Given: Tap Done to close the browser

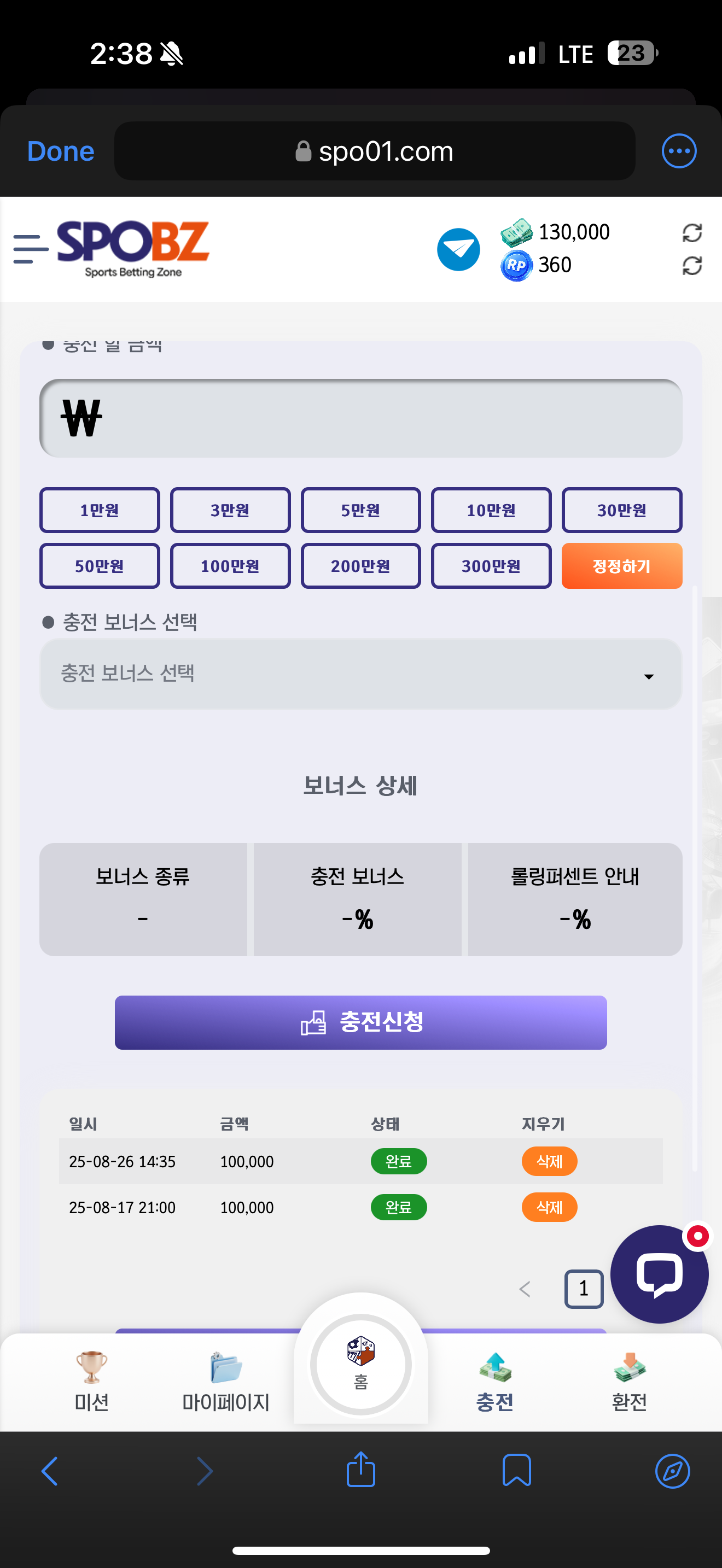Looking at the screenshot, I should [61, 151].
